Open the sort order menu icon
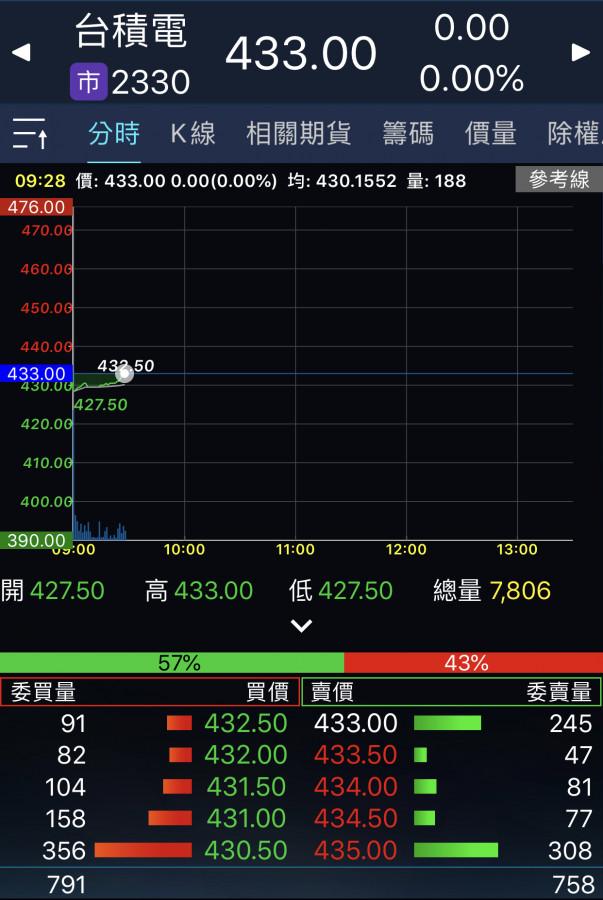Image resolution: width=603 pixels, height=900 pixels. (x=30, y=133)
